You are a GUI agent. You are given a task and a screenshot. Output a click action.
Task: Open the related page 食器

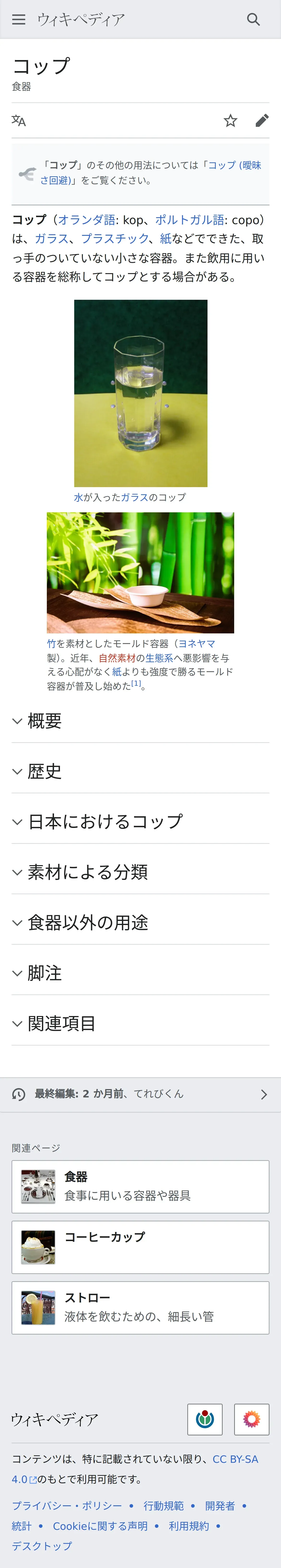click(140, 1186)
